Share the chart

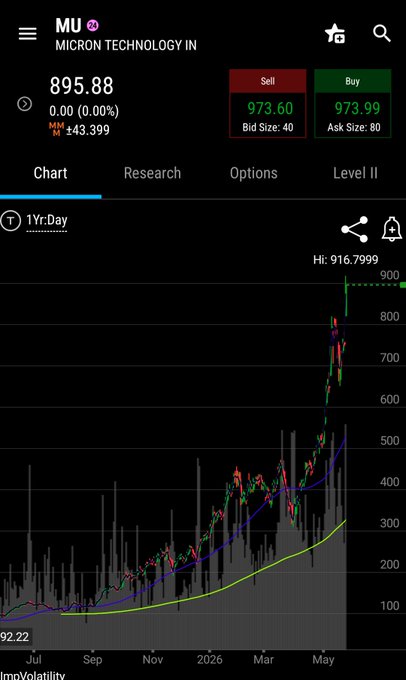tap(354, 229)
